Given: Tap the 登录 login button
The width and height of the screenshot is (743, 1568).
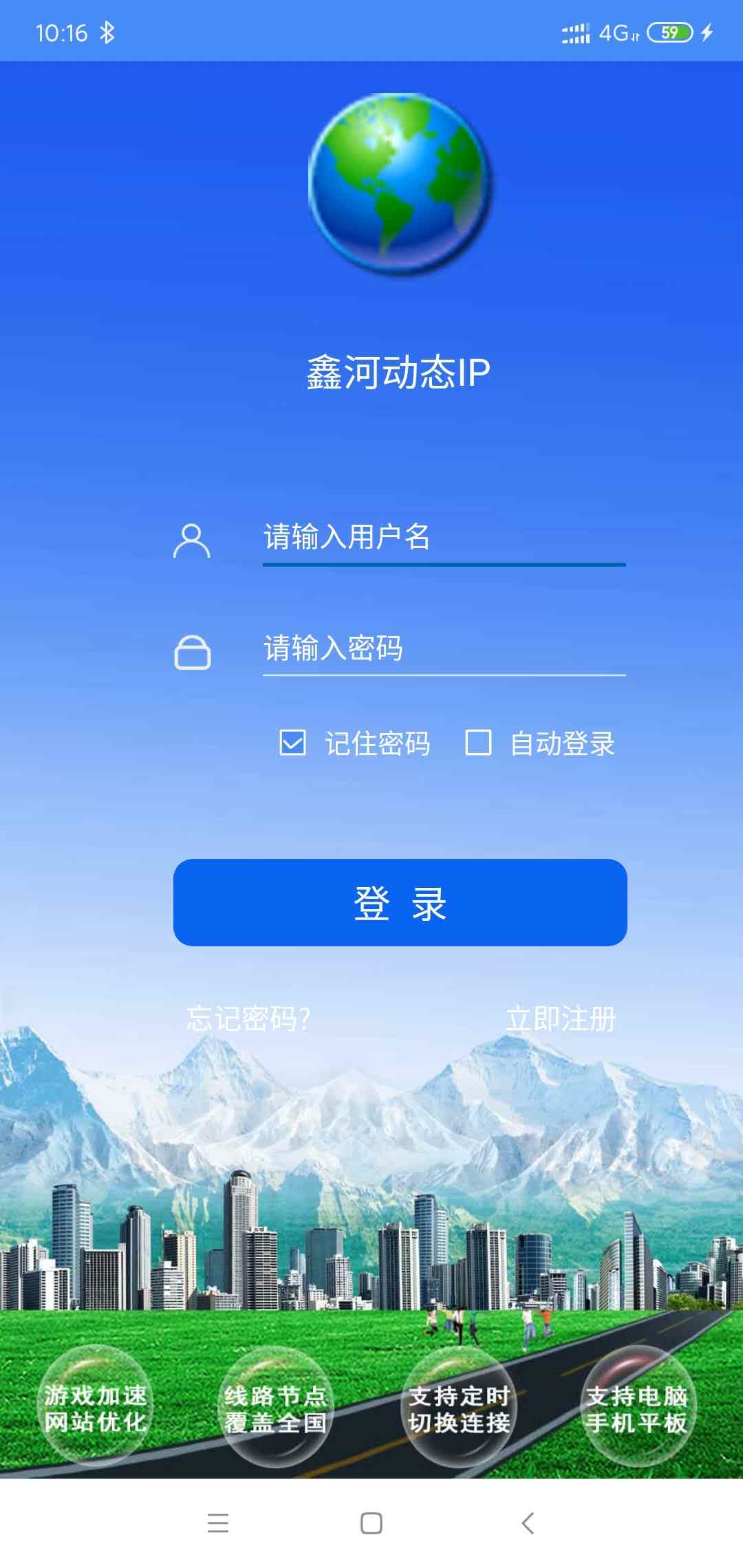Looking at the screenshot, I should click(x=400, y=902).
